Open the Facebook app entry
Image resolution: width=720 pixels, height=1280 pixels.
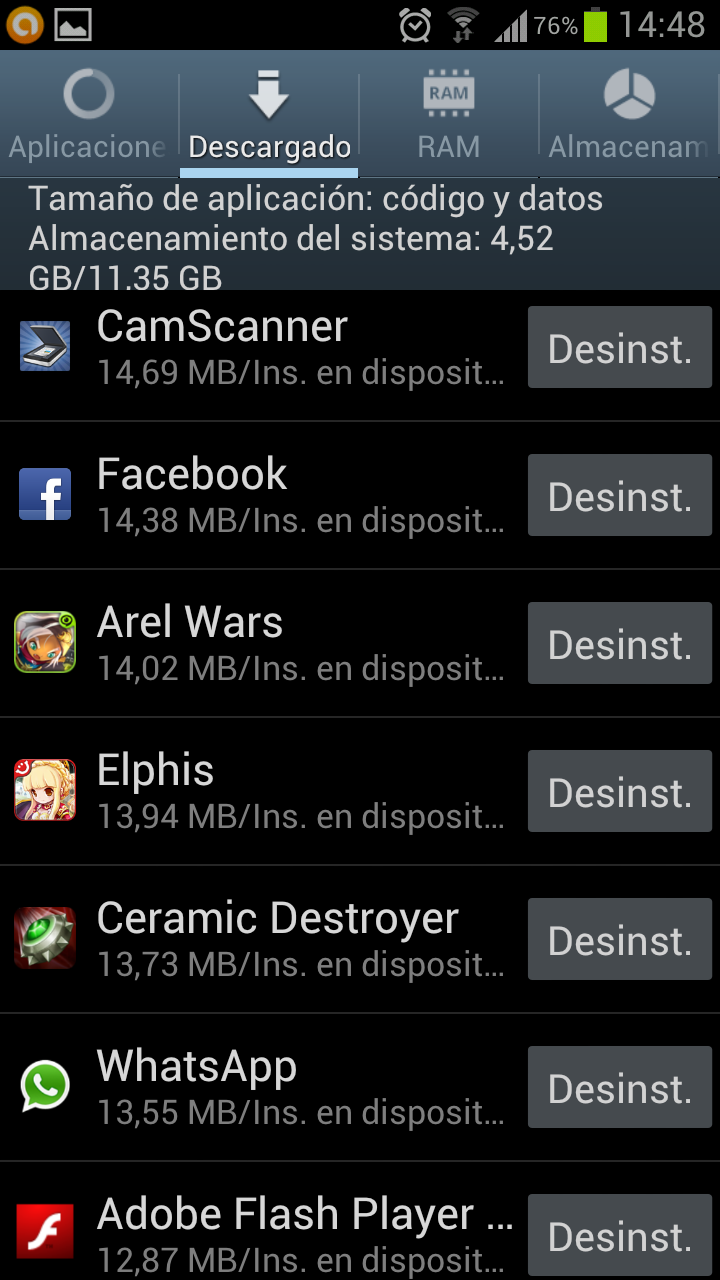262,495
